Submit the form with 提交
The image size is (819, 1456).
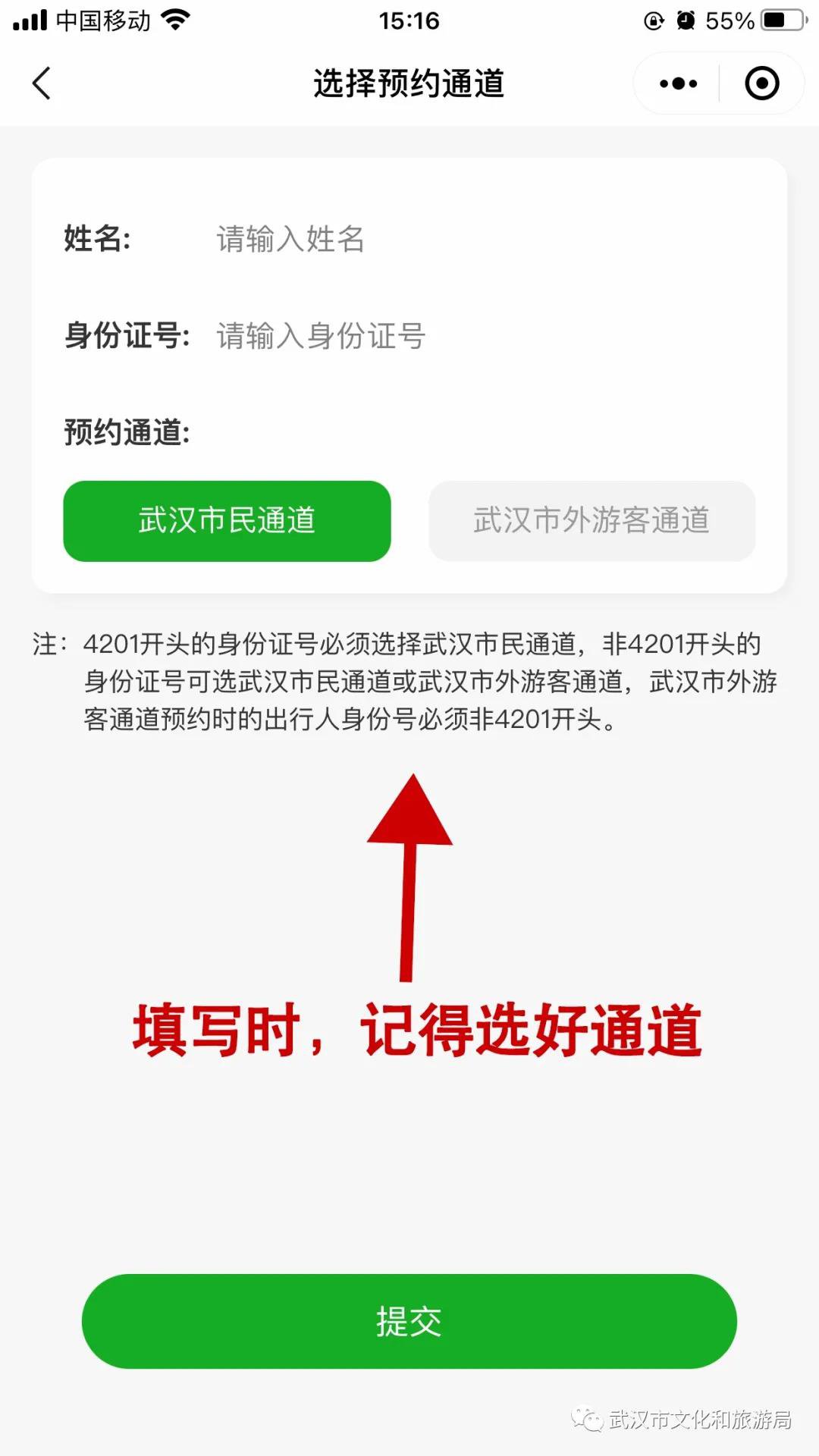(409, 1321)
